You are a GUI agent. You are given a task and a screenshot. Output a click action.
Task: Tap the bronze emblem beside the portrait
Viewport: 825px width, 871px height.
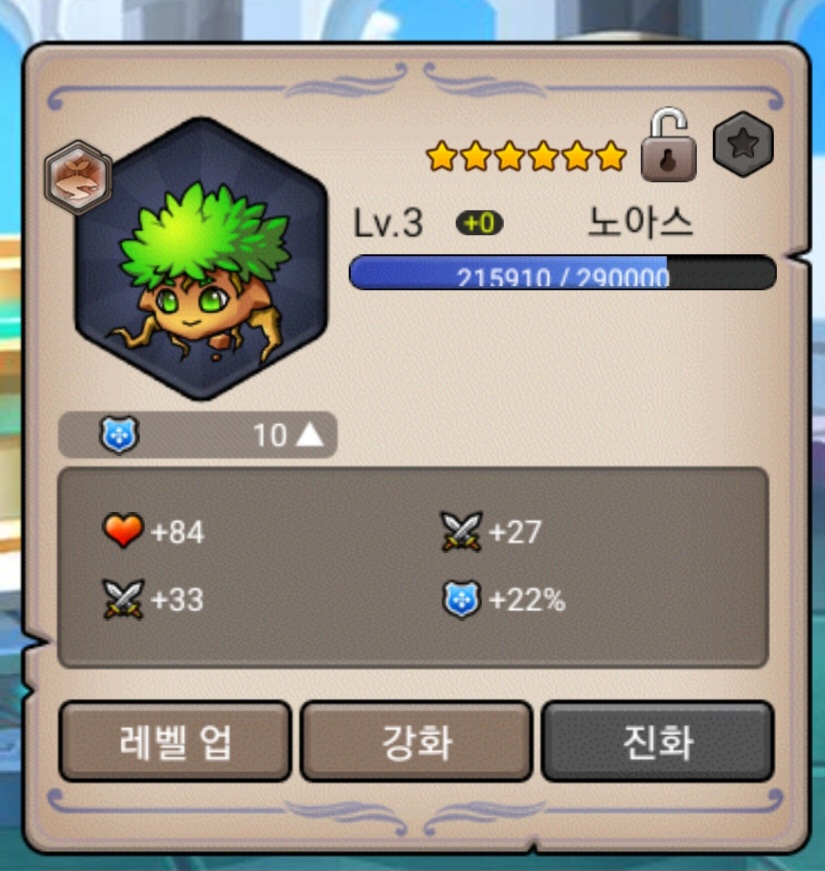(x=78, y=177)
